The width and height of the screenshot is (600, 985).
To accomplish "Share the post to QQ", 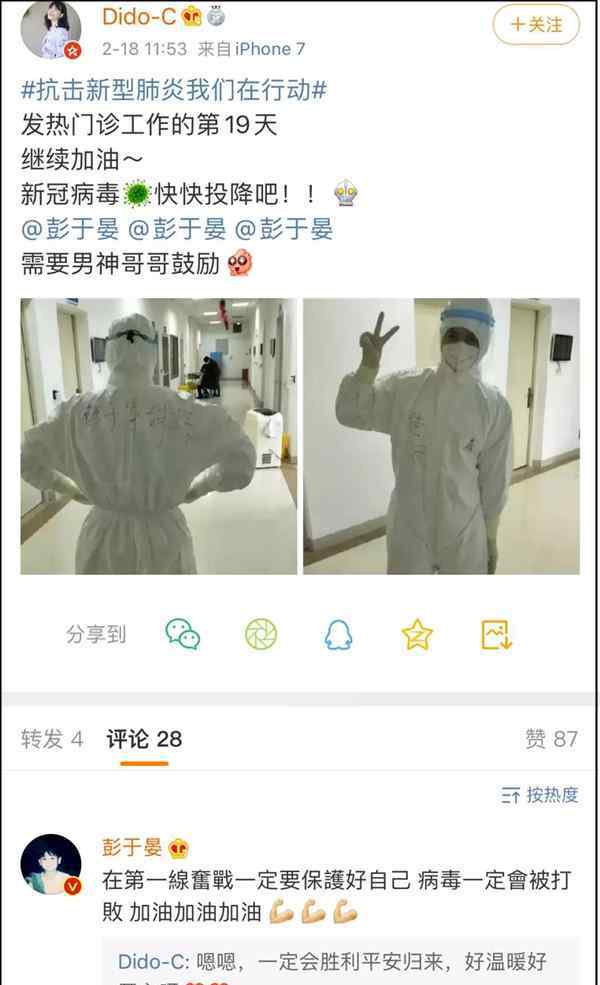I will click(339, 634).
